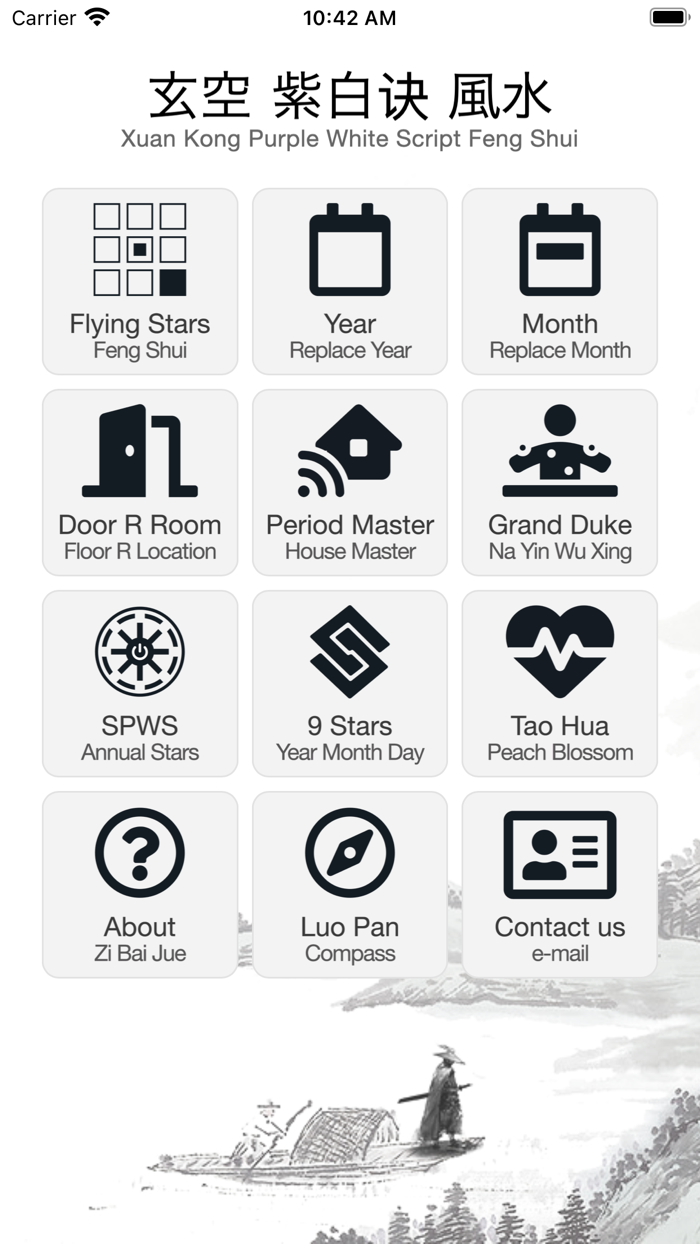
Task: View the Grand Duke tile
Action: coord(560,482)
